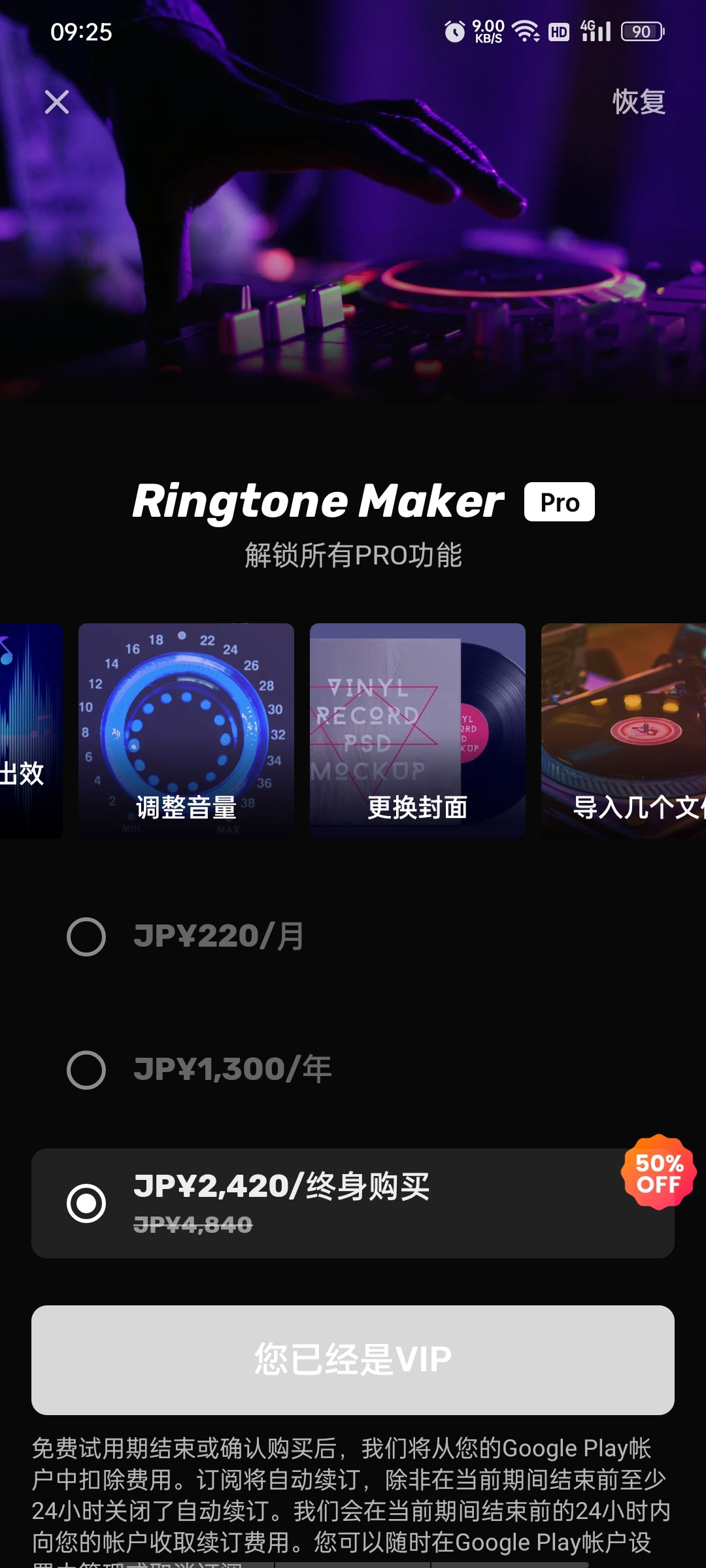This screenshot has height=1568, width=706.
Task: Select the JP¥220/月 monthly plan
Action: (353, 936)
